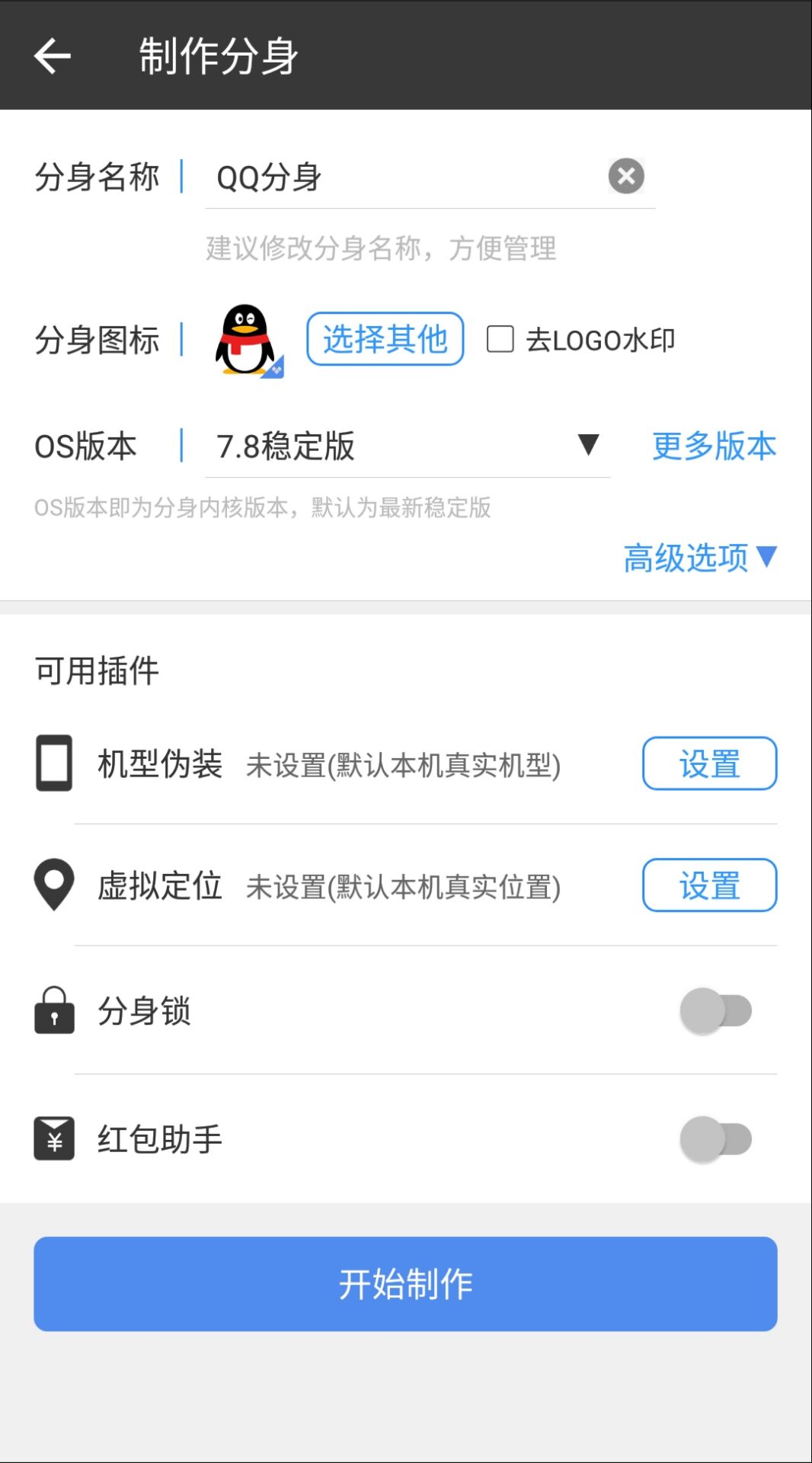
Task: Turn on the 红包助手 switch
Action: 716,1138
